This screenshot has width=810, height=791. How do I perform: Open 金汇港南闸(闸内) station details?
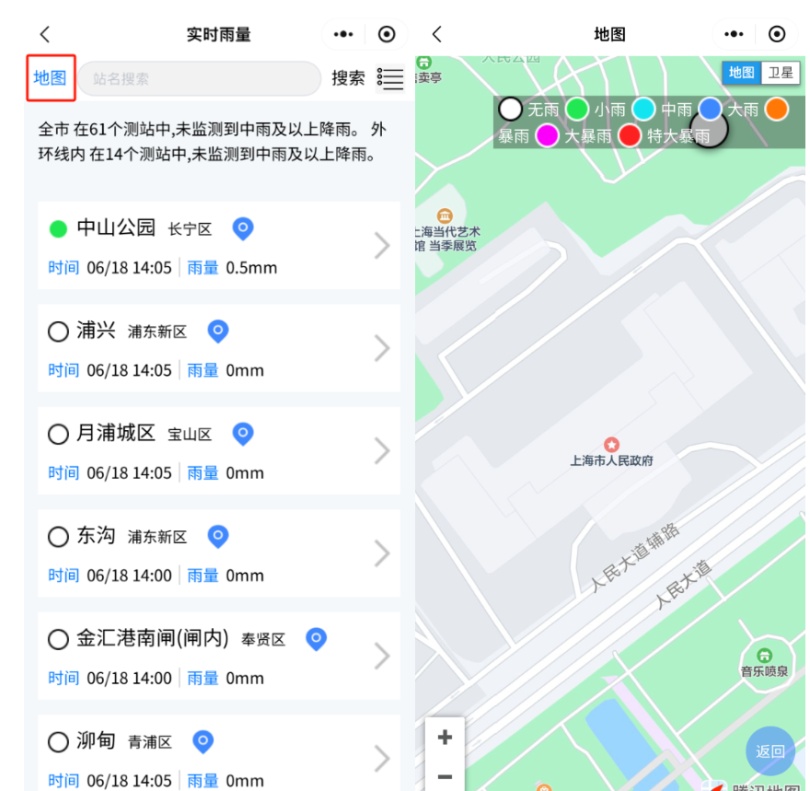[x=218, y=656]
